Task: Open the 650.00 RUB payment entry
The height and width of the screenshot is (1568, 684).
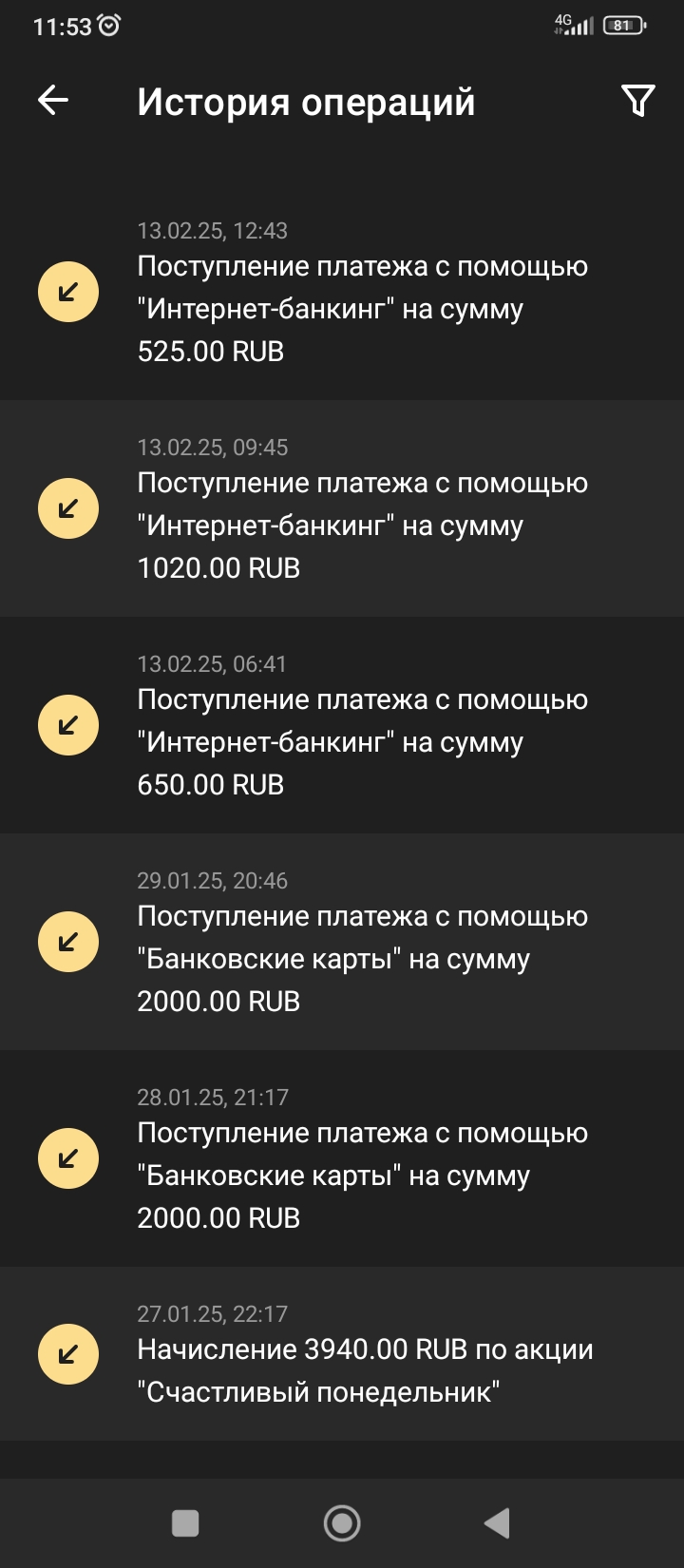Action: pos(342,726)
